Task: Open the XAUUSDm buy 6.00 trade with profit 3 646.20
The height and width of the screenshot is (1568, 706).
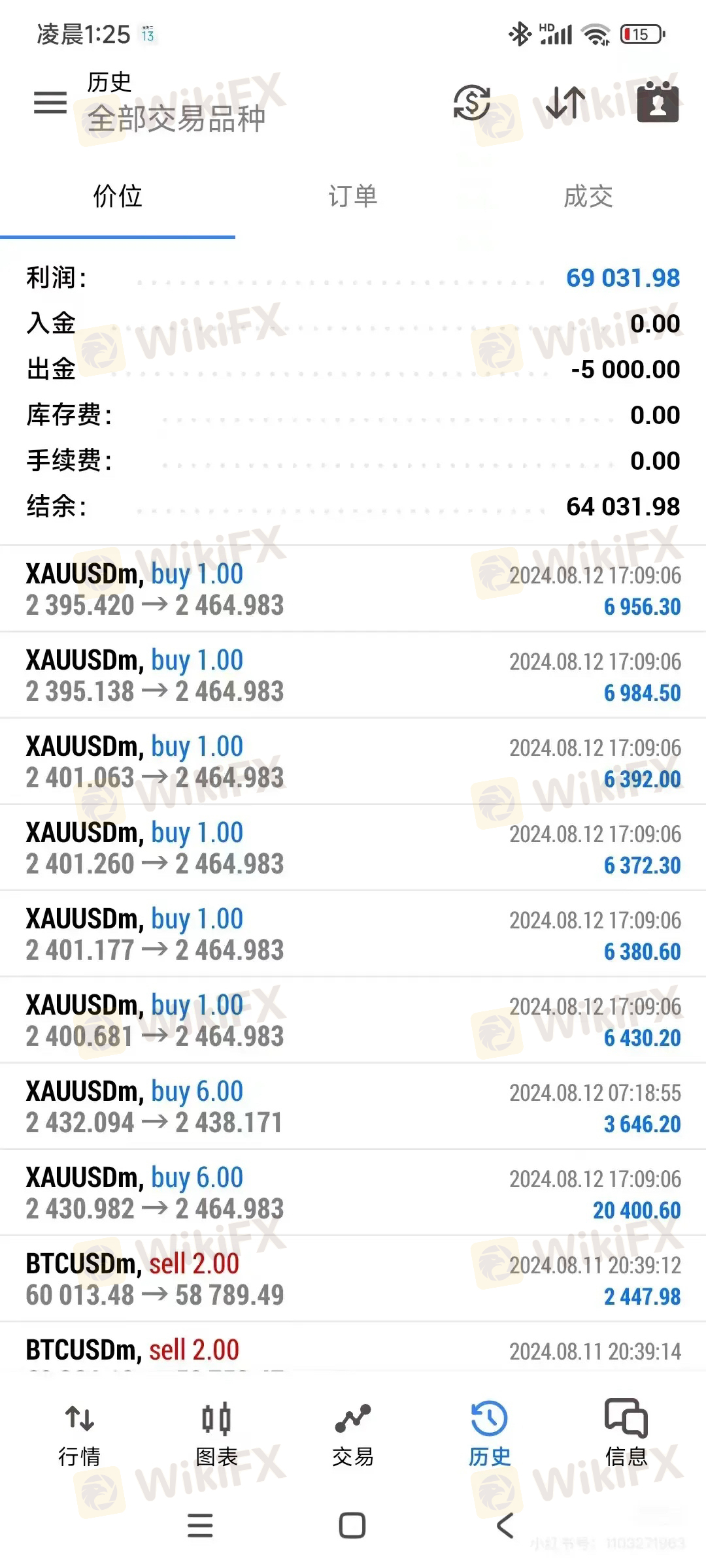Action: click(353, 1107)
